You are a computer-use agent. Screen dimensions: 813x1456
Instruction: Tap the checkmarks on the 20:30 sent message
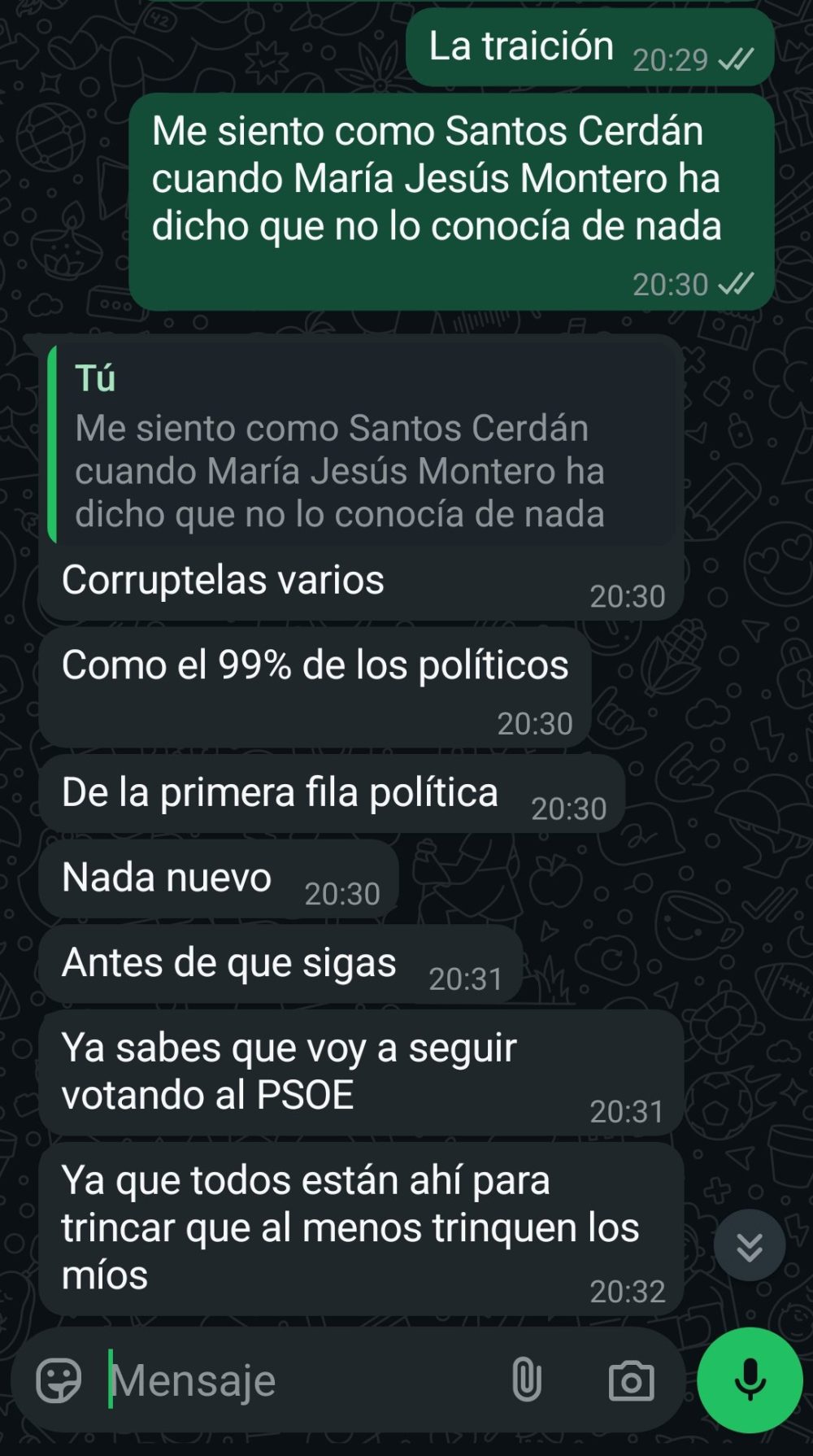735,284
